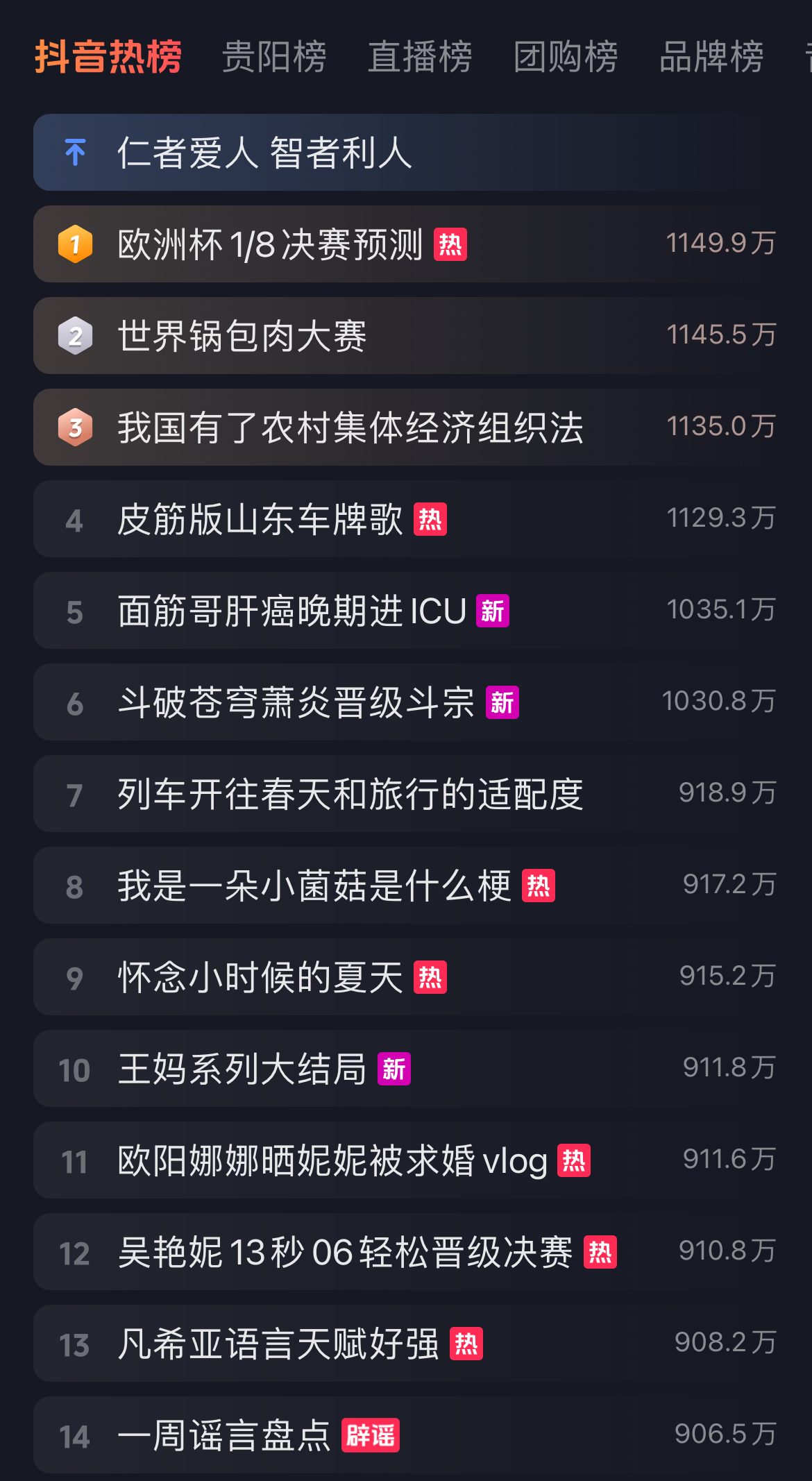
Task: Open topic 王妈系列大结局
Action: click(242, 1069)
